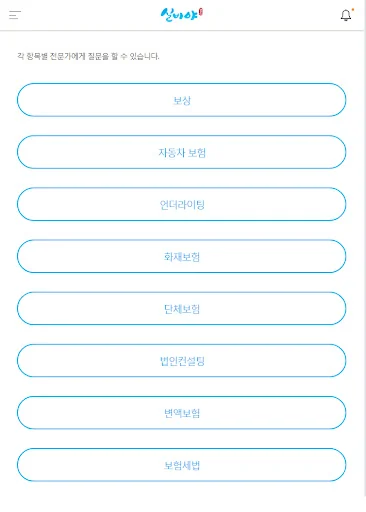
Task: Open 보험세법 expert questions
Action: click(181, 465)
